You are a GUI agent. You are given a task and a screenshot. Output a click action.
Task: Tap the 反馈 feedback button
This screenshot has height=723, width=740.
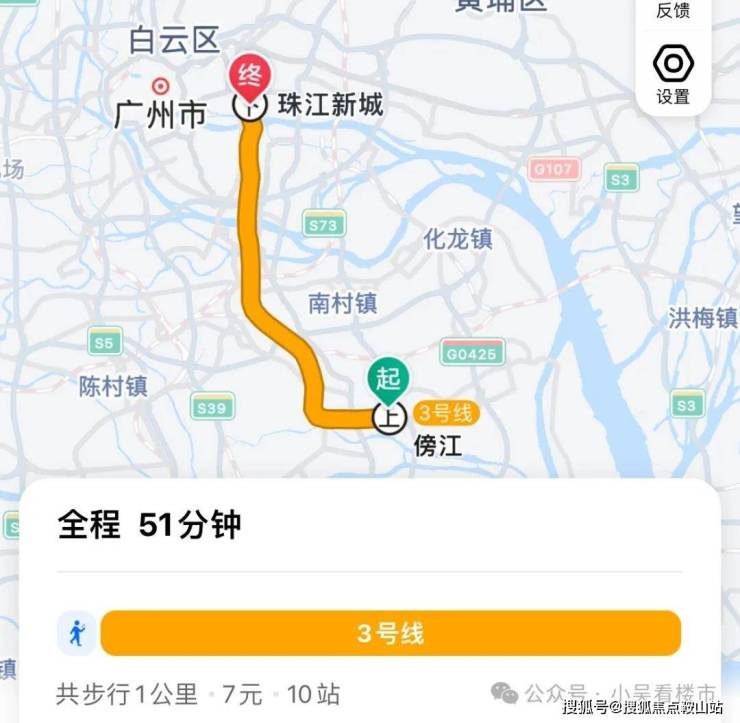tap(673, 10)
